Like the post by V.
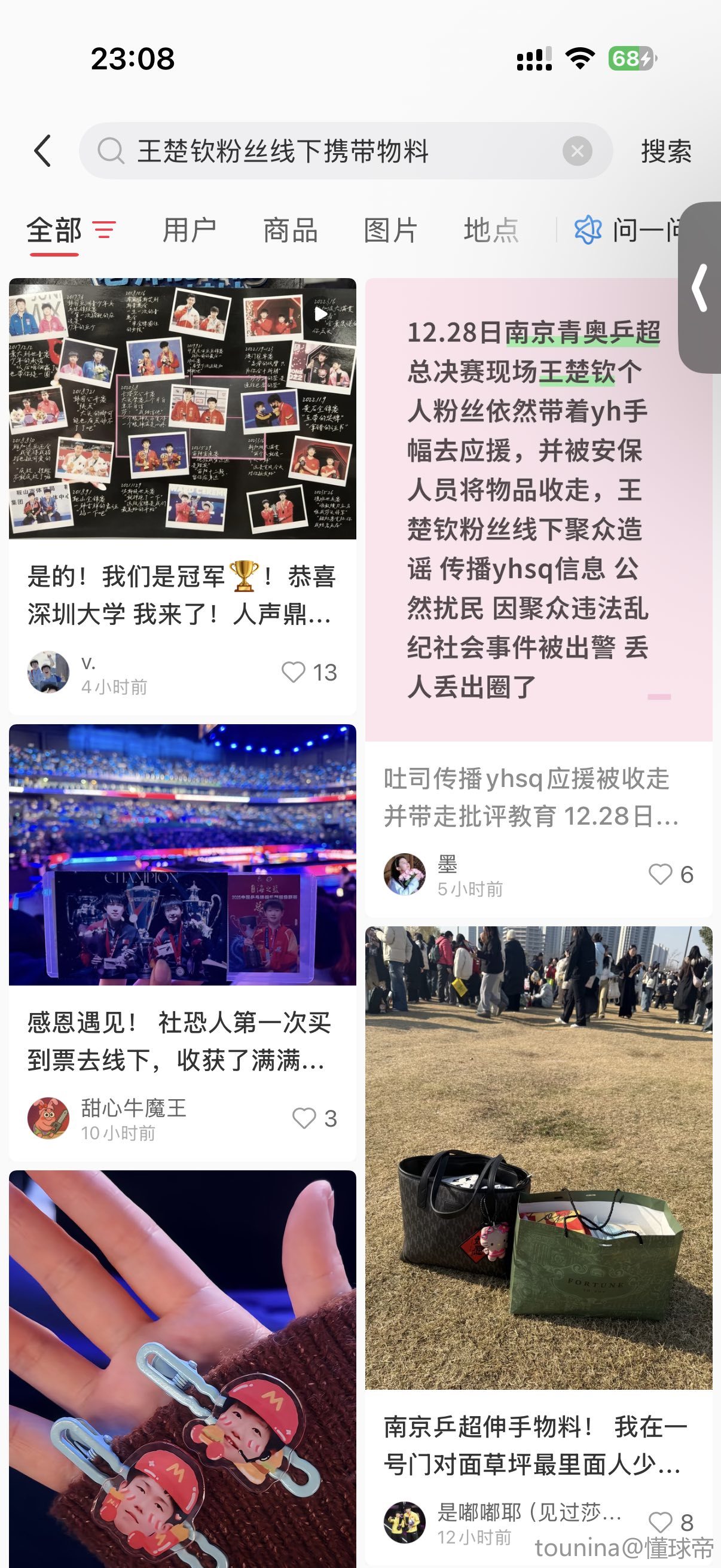 [294, 672]
